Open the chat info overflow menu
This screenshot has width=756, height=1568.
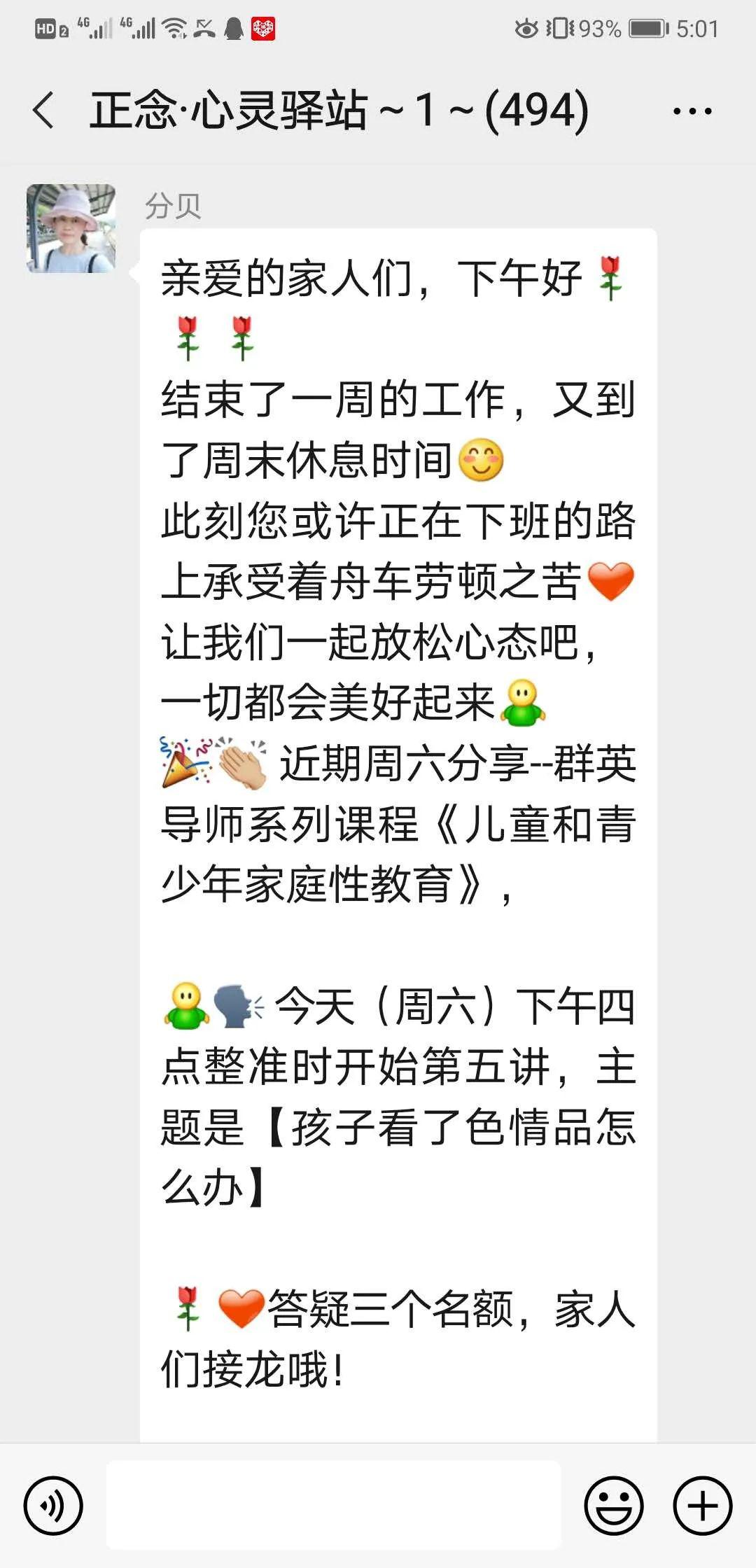coord(692,111)
